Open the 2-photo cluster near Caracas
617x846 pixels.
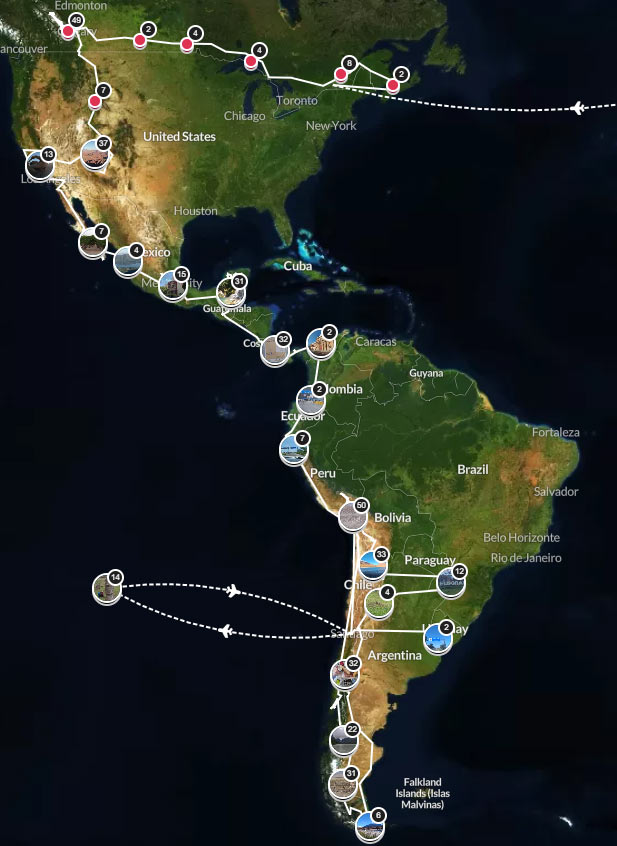pyautogui.click(x=320, y=344)
